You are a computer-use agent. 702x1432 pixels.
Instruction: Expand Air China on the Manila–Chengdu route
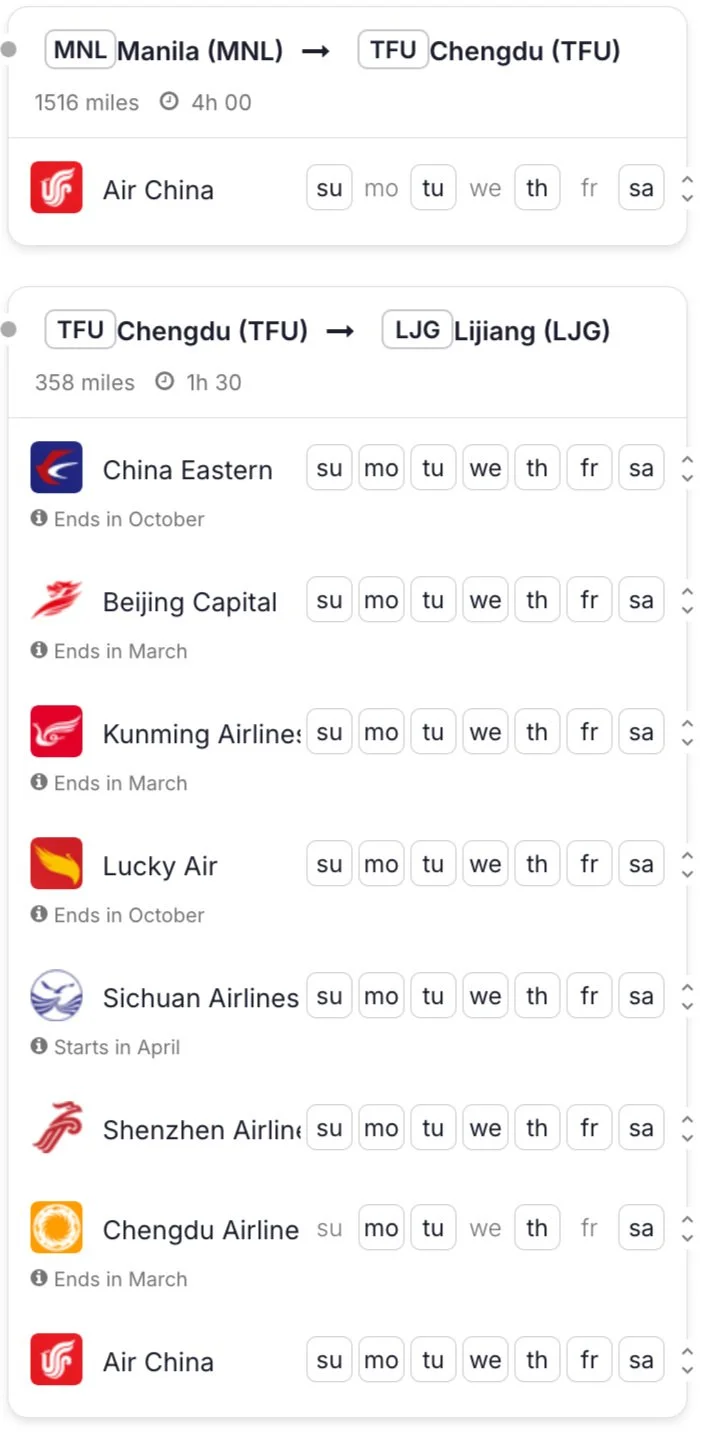(686, 188)
